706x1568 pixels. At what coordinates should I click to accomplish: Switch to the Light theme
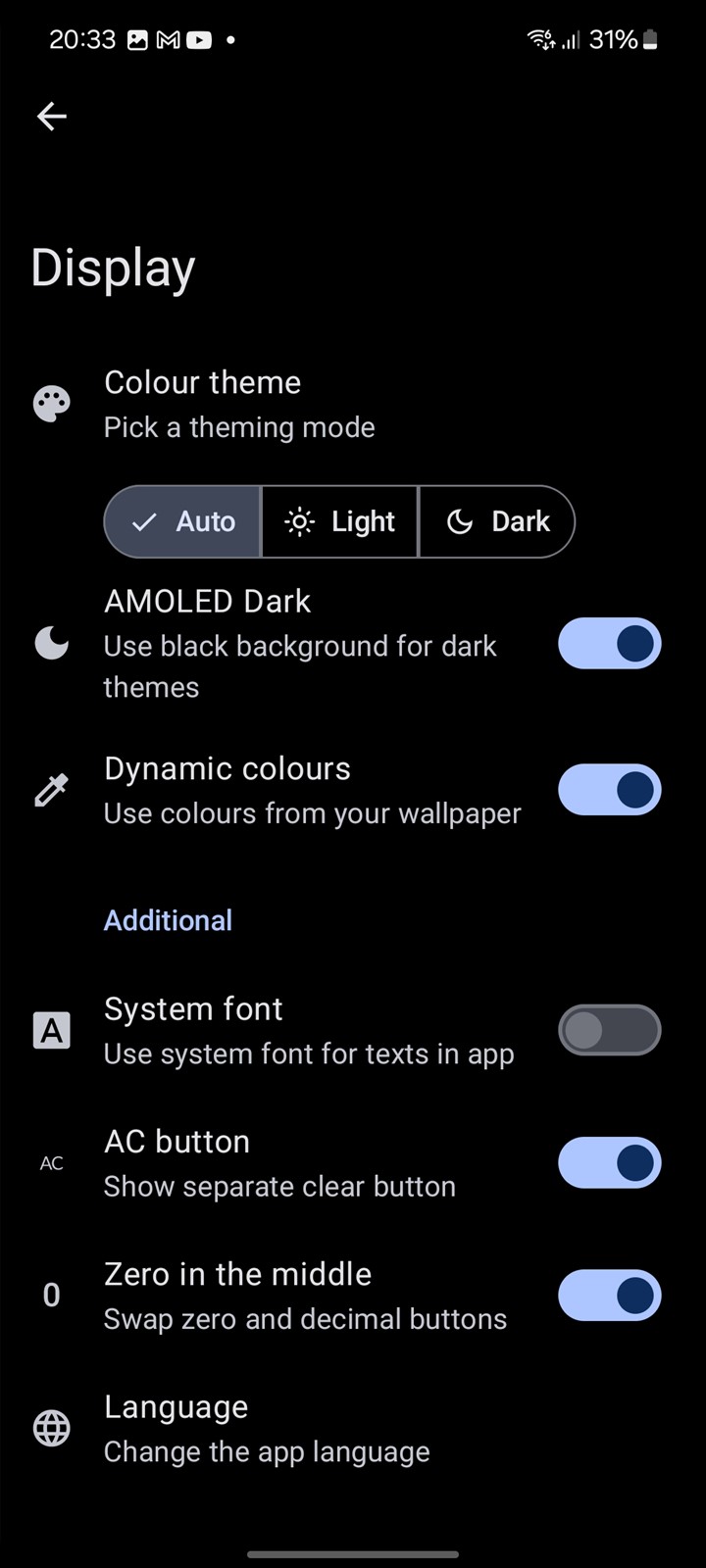click(x=339, y=521)
